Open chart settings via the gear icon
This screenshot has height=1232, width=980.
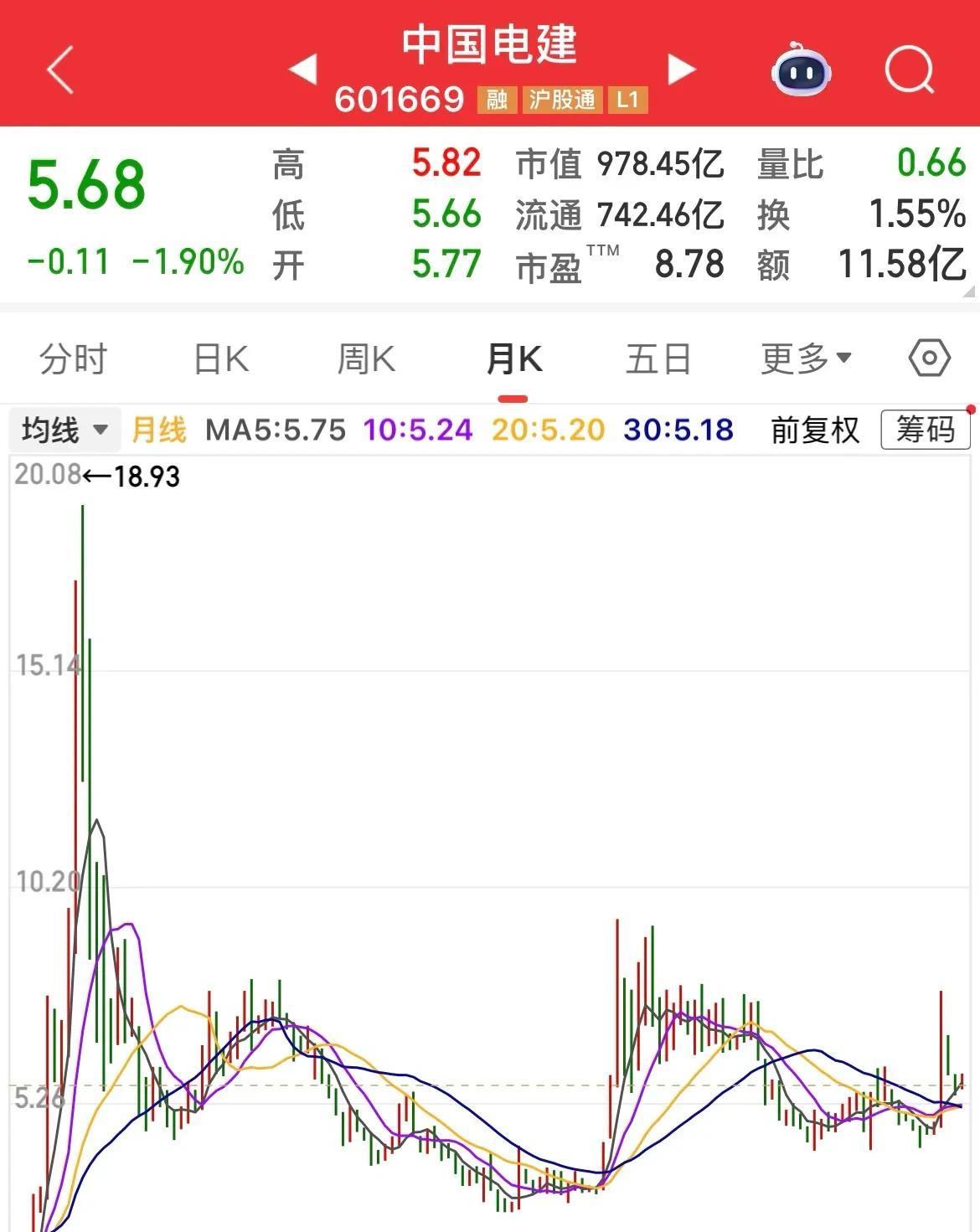[926, 358]
